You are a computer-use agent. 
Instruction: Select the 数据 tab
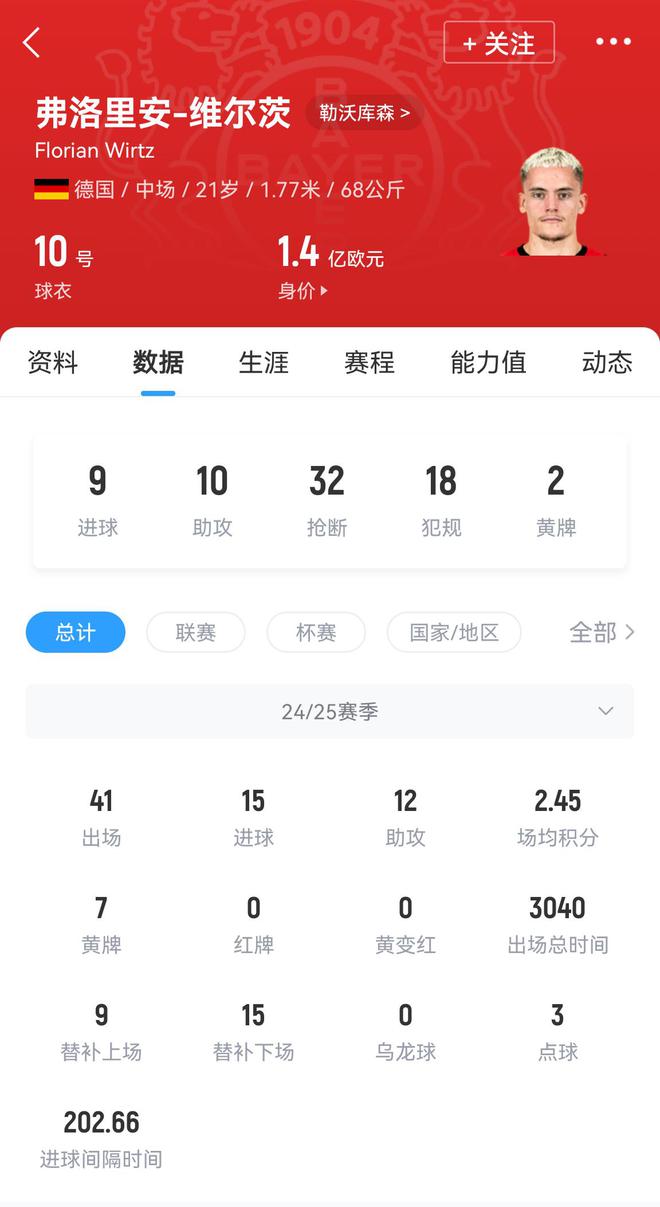tap(158, 362)
